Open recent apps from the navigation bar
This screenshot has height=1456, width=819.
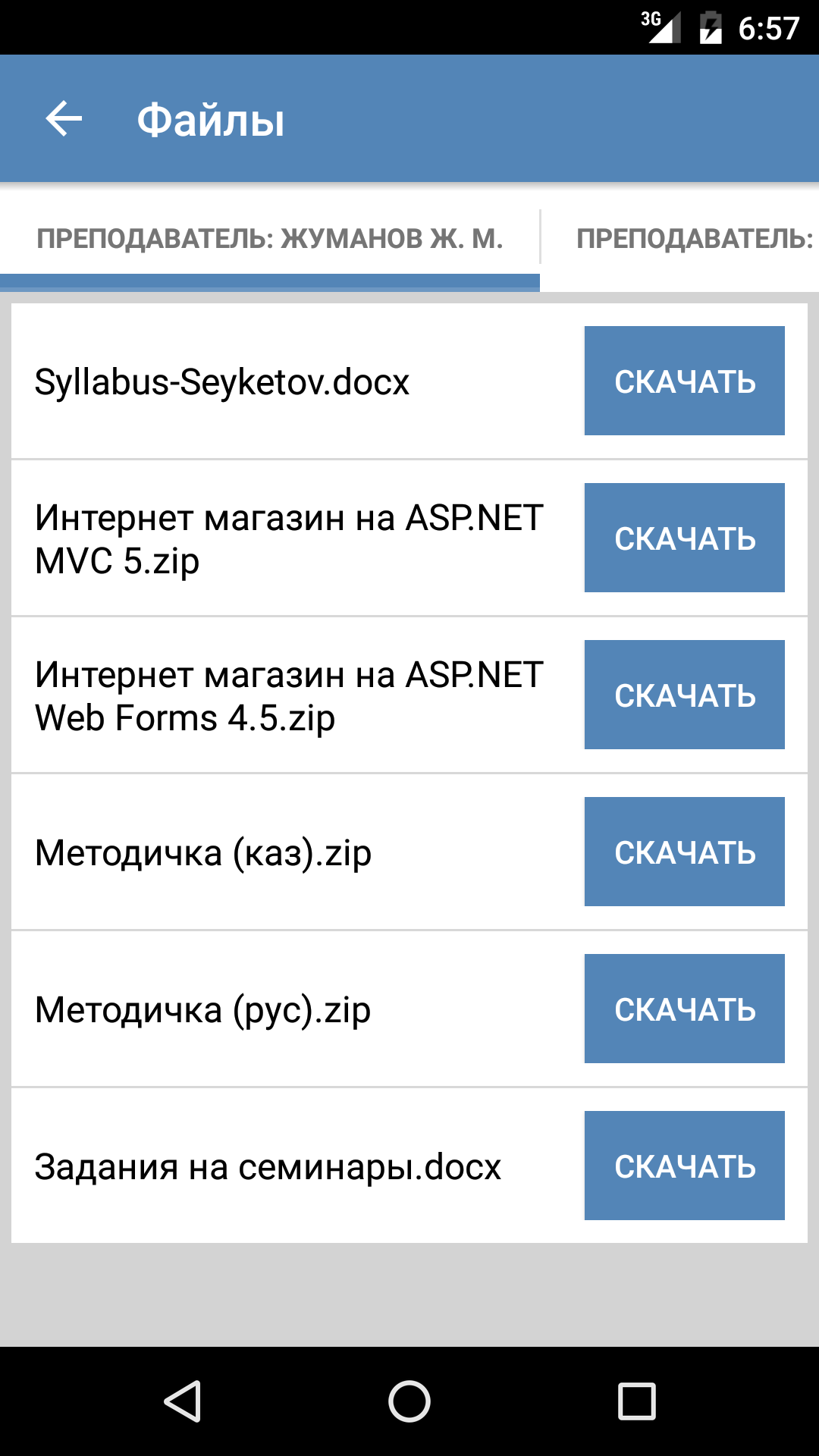637,1401
